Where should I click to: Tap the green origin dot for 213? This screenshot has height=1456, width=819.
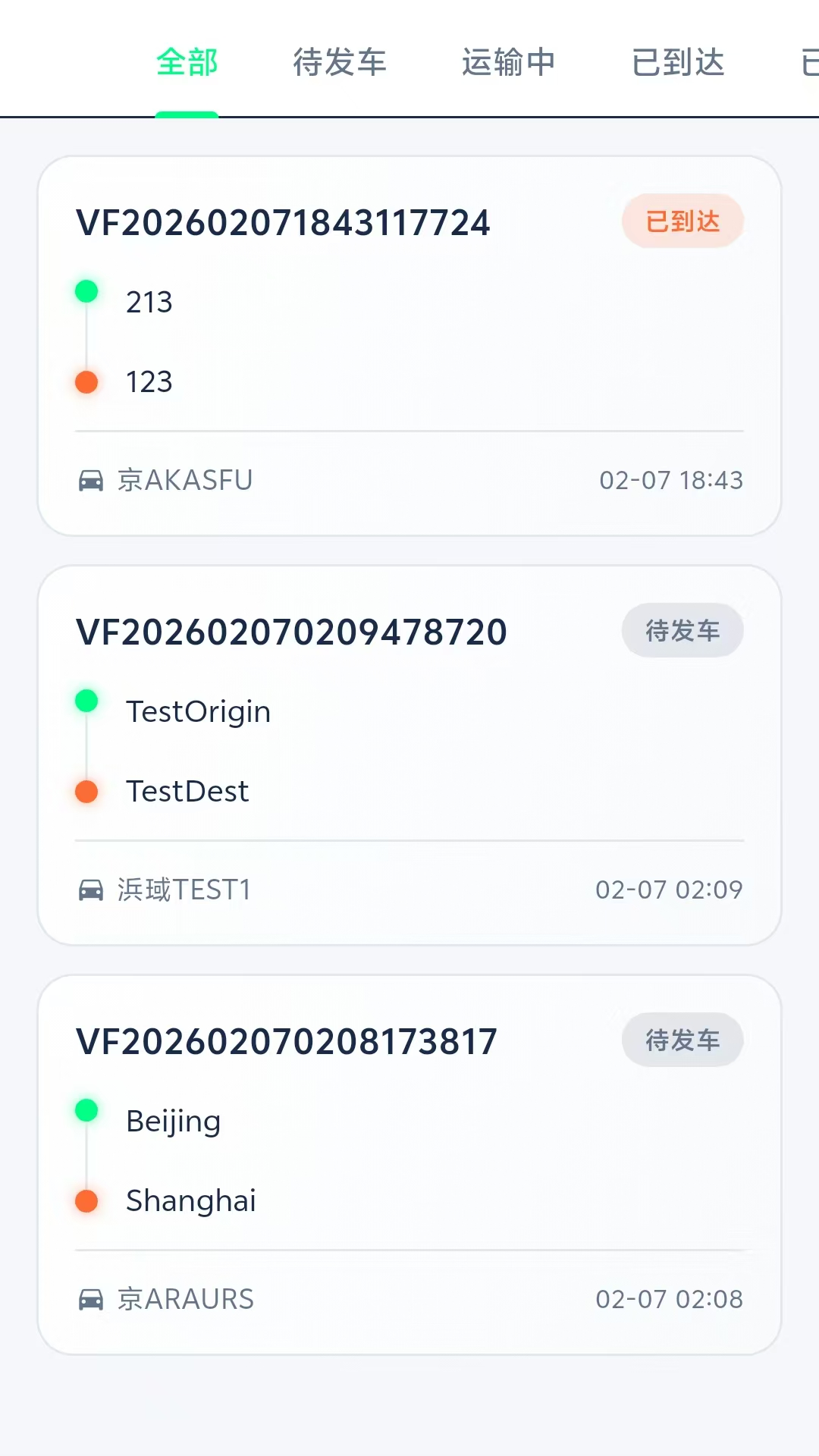(x=86, y=290)
